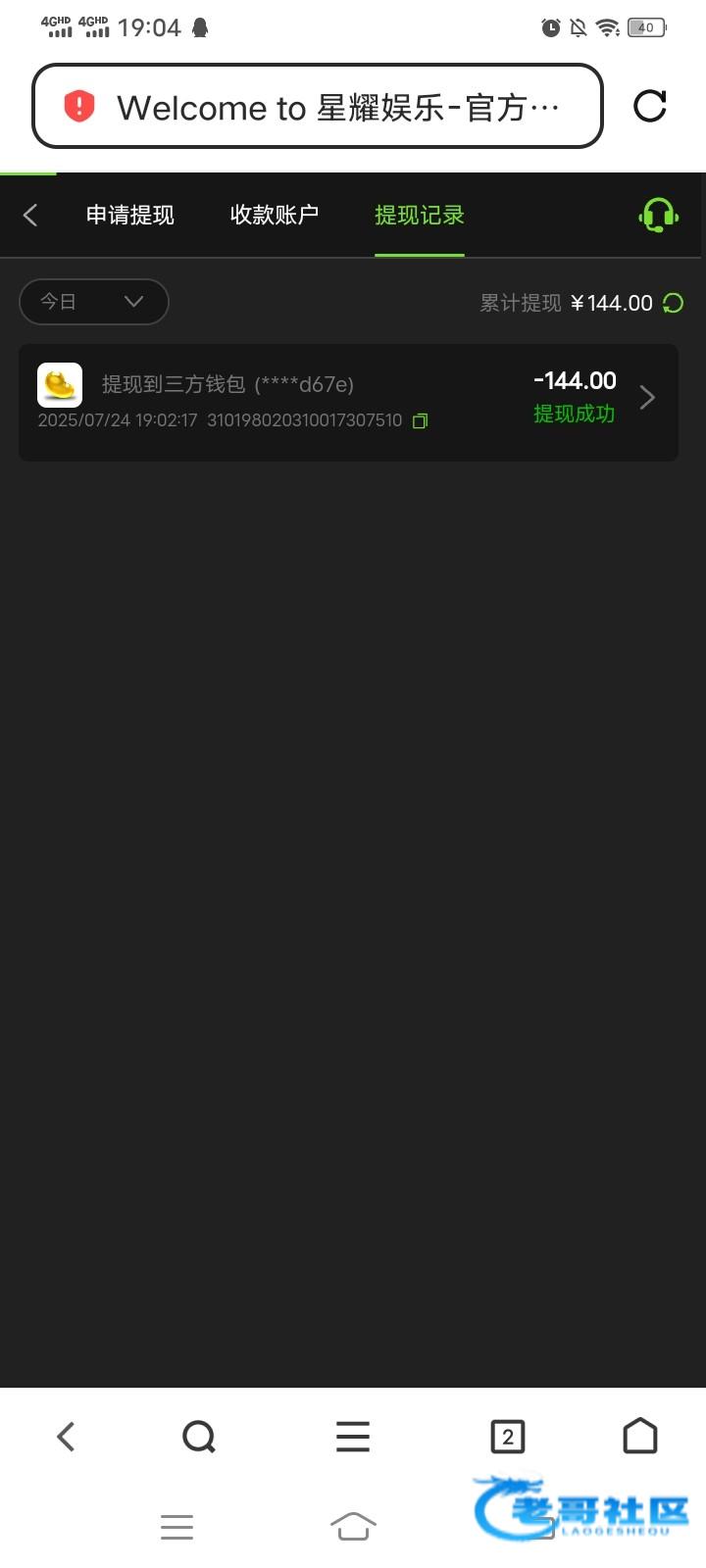Viewport: 706px width, 1568px height.
Task: Reload the page with the refresh icon
Action: pyautogui.click(x=650, y=106)
